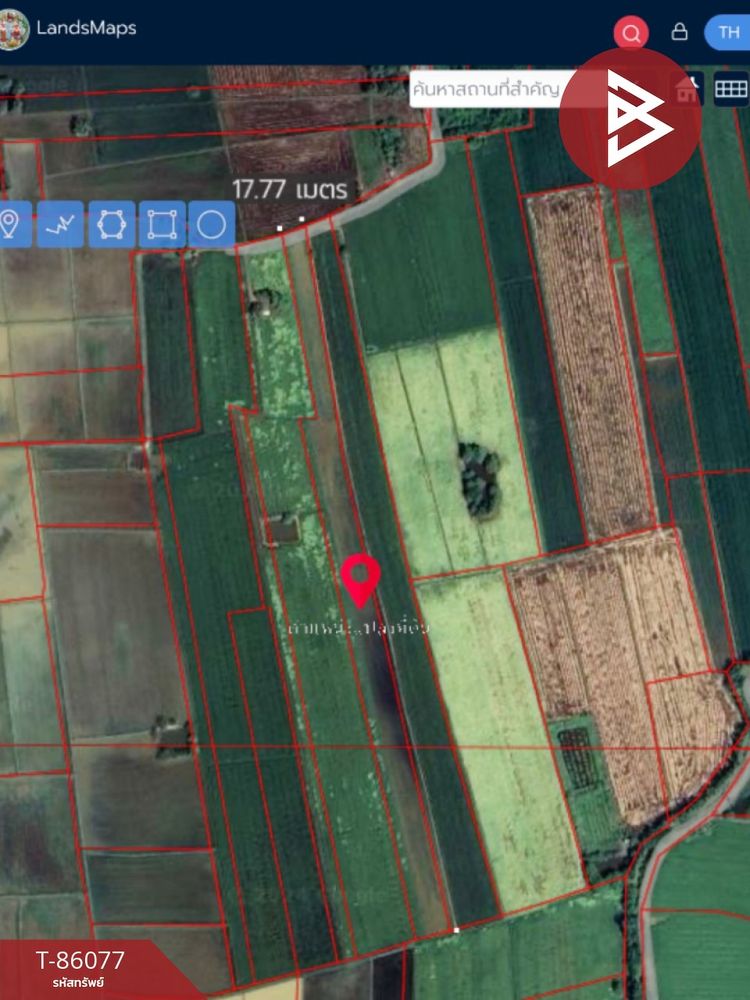Tap the place search field
The image size is (750, 1000).
point(485,89)
